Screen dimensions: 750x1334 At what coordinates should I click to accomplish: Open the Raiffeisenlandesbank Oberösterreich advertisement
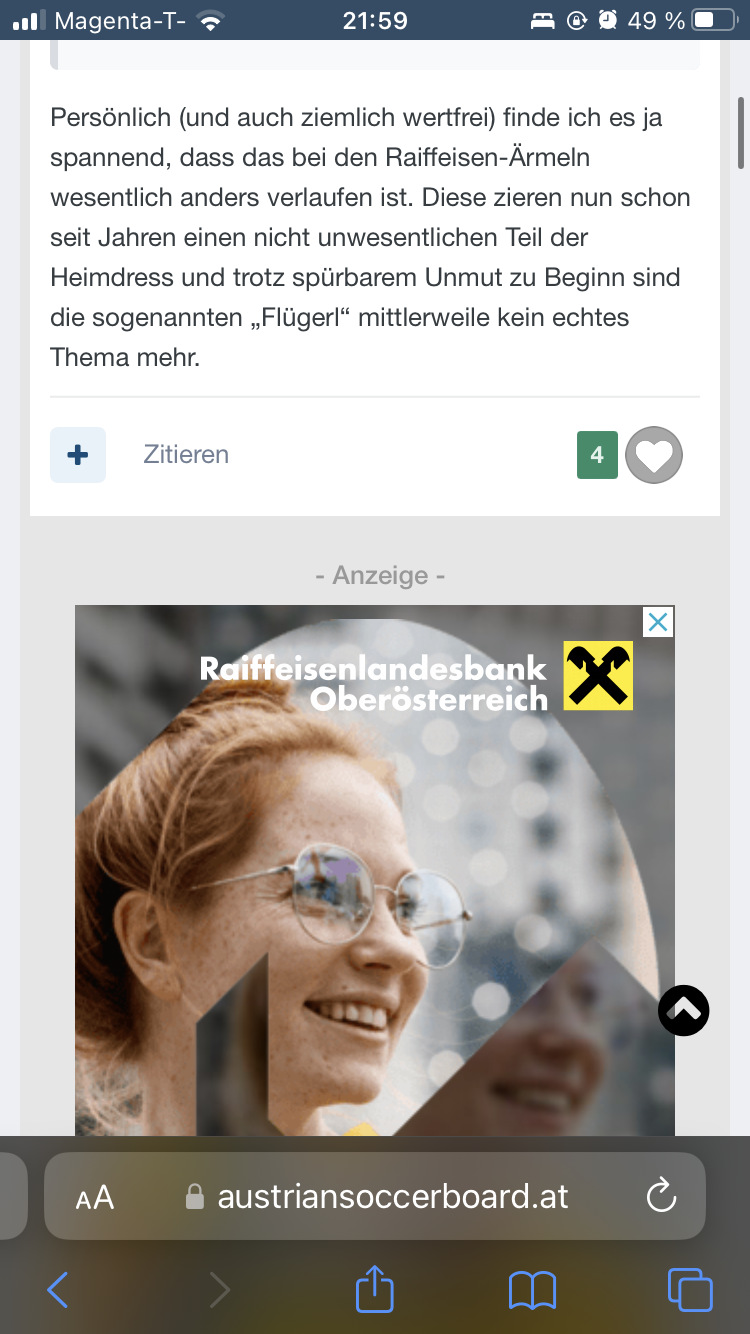click(375, 870)
